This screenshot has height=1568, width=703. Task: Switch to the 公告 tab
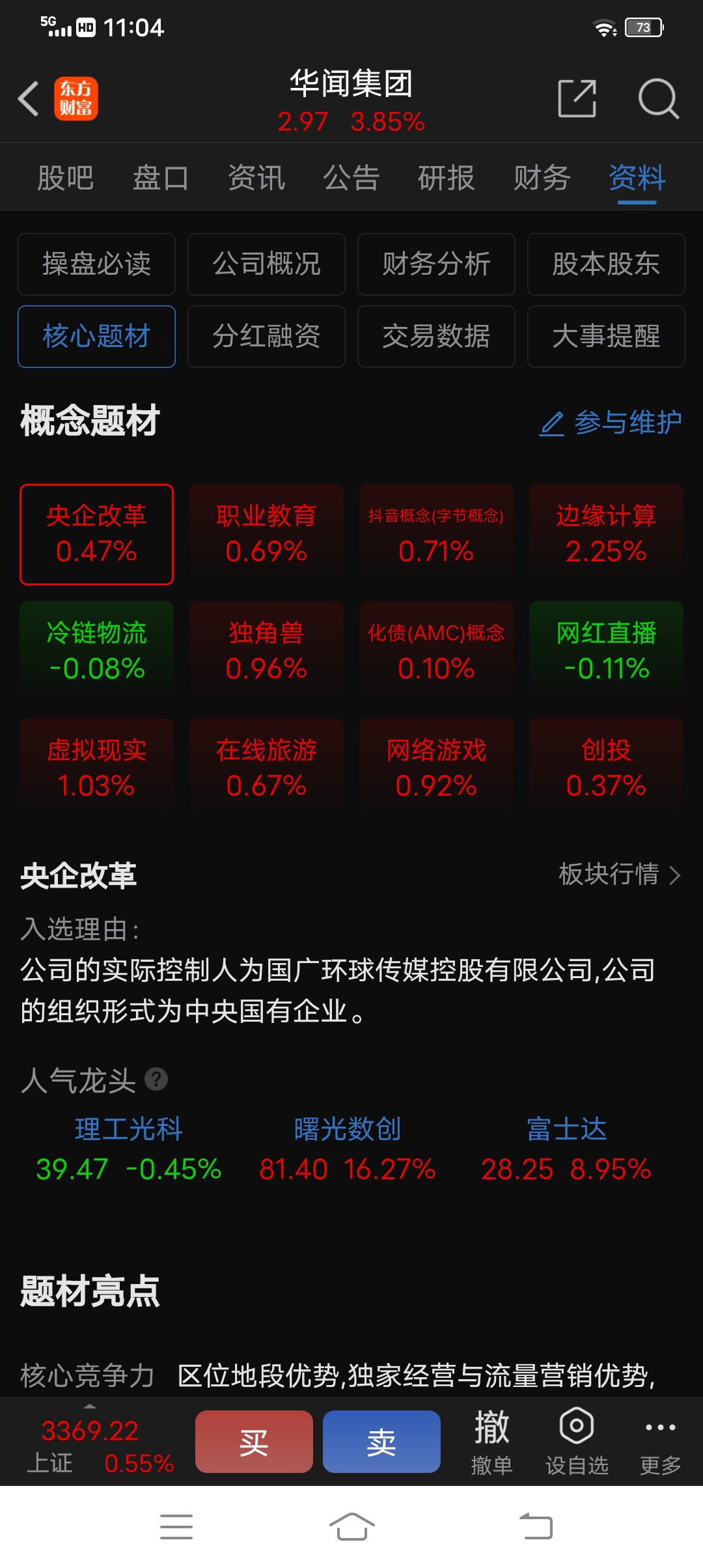pos(350,176)
